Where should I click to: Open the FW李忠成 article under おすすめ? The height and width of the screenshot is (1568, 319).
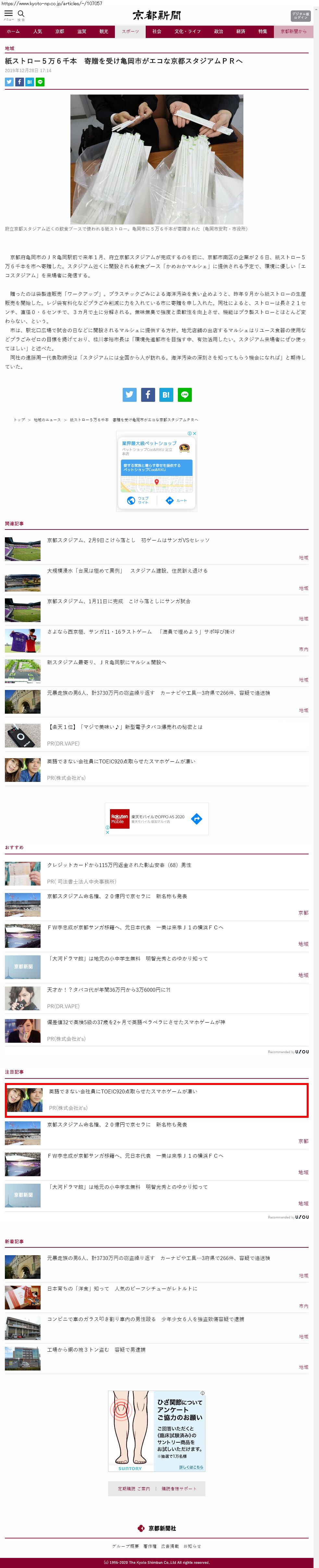(x=135, y=928)
